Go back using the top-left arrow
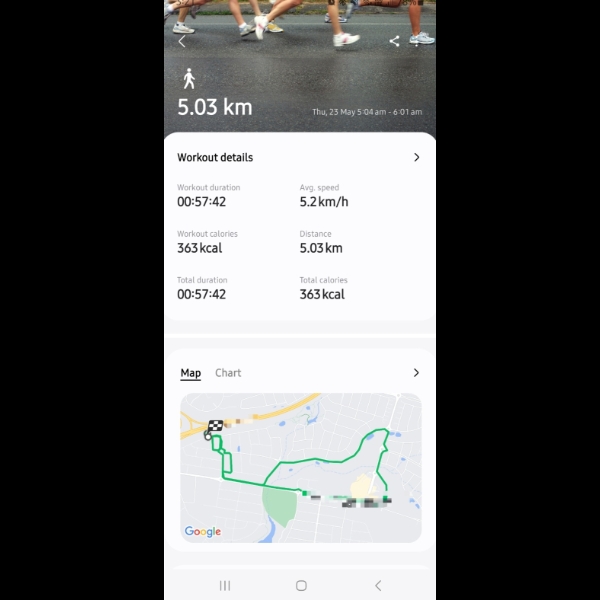The width and height of the screenshot is (600, 600). coord(182,42)
